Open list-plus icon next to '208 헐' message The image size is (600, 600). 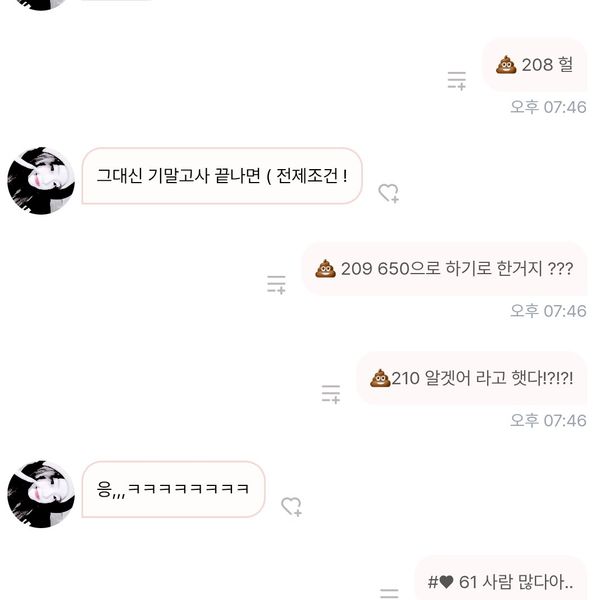click(457, 81)
